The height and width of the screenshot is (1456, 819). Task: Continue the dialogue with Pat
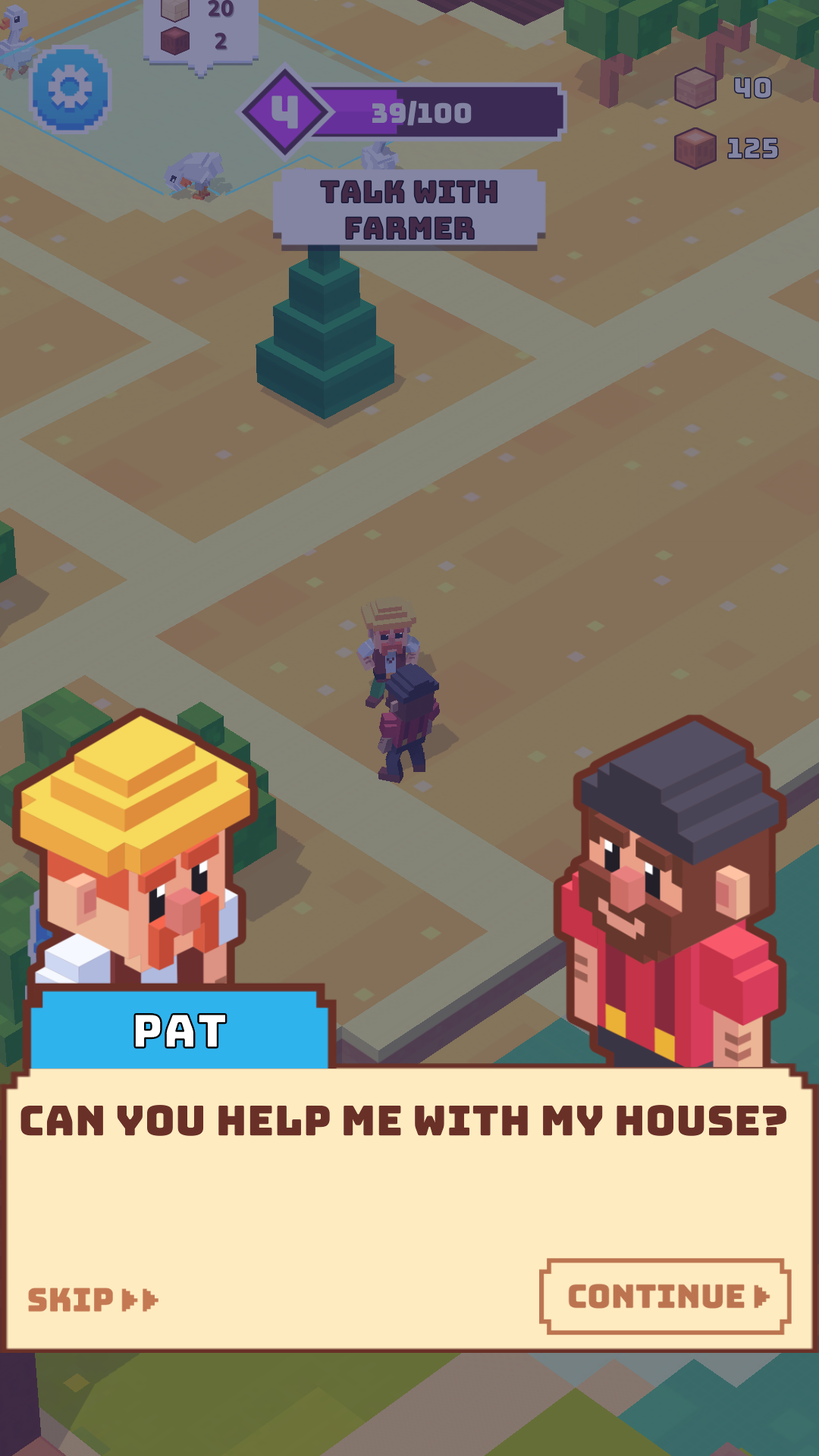point(665,1297)
